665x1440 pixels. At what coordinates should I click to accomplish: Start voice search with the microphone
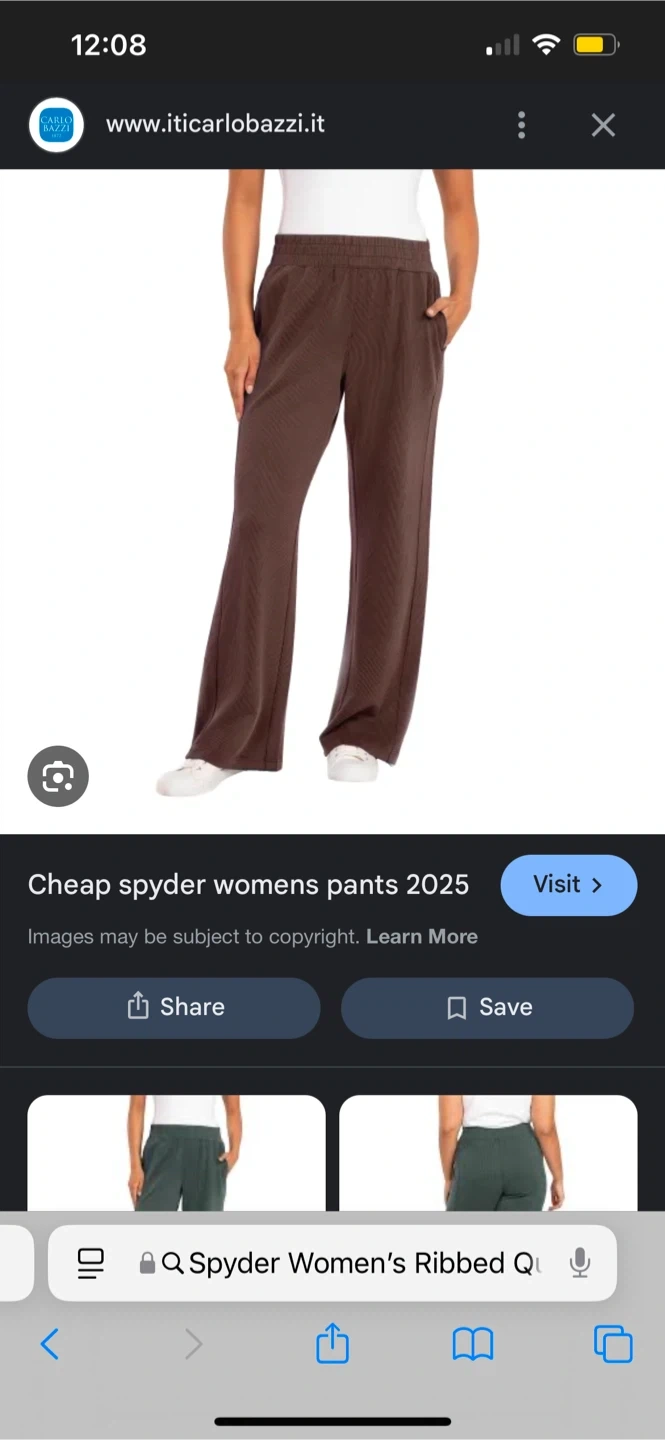pos(579,1263)
